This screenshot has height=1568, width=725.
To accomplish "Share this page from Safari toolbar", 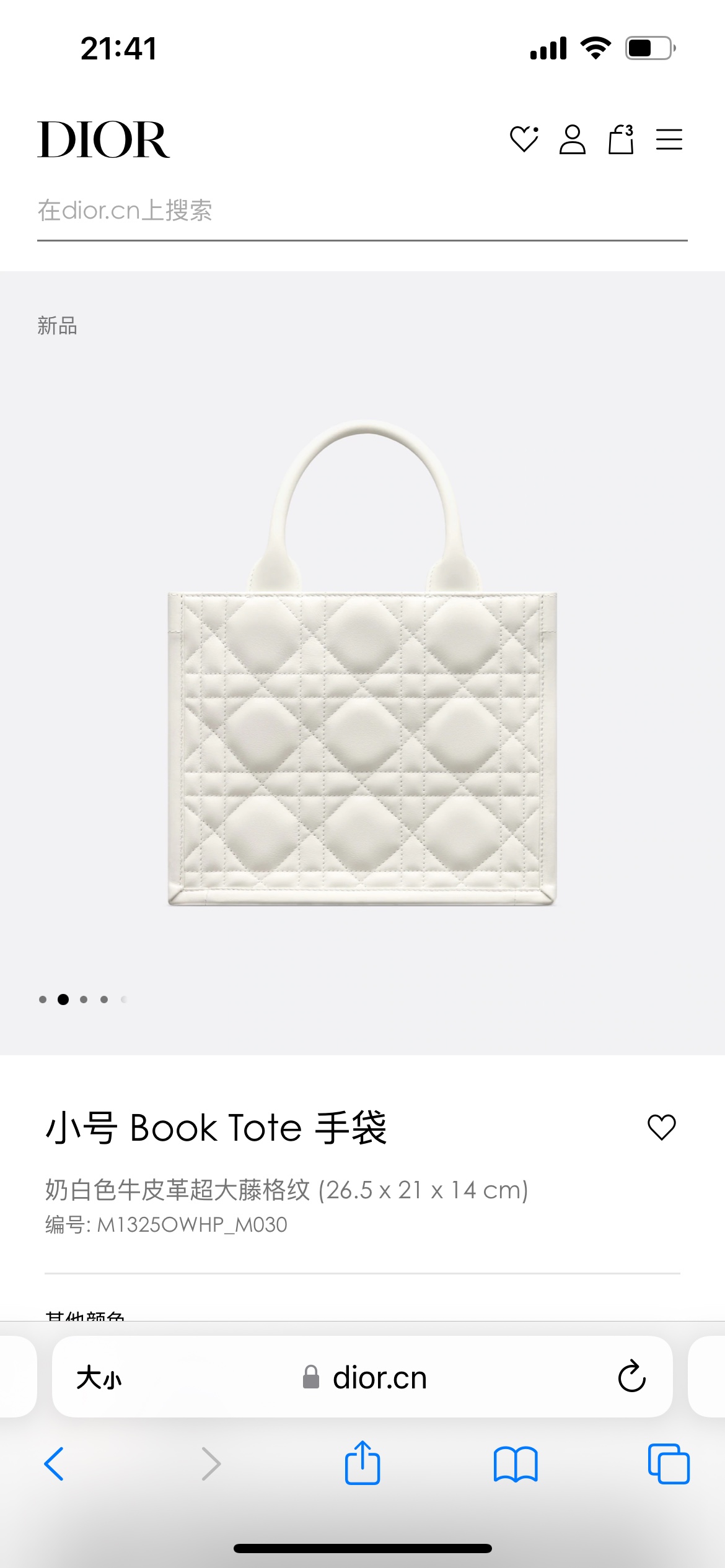I will click(x=362, y=1463).
